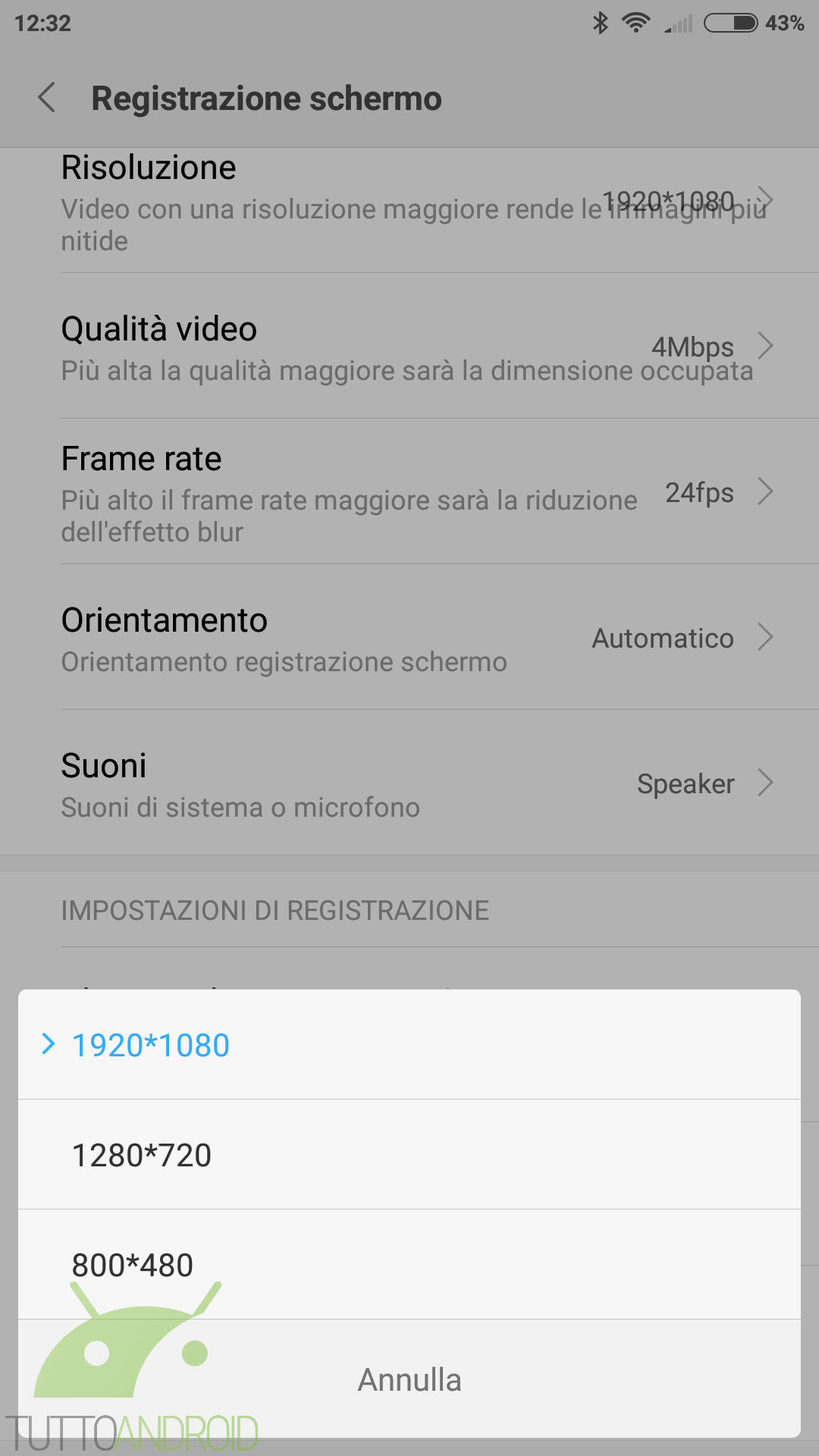819x1456 pixels.
Task: Open the Suoni setting
Action: [x=409, y=783]
